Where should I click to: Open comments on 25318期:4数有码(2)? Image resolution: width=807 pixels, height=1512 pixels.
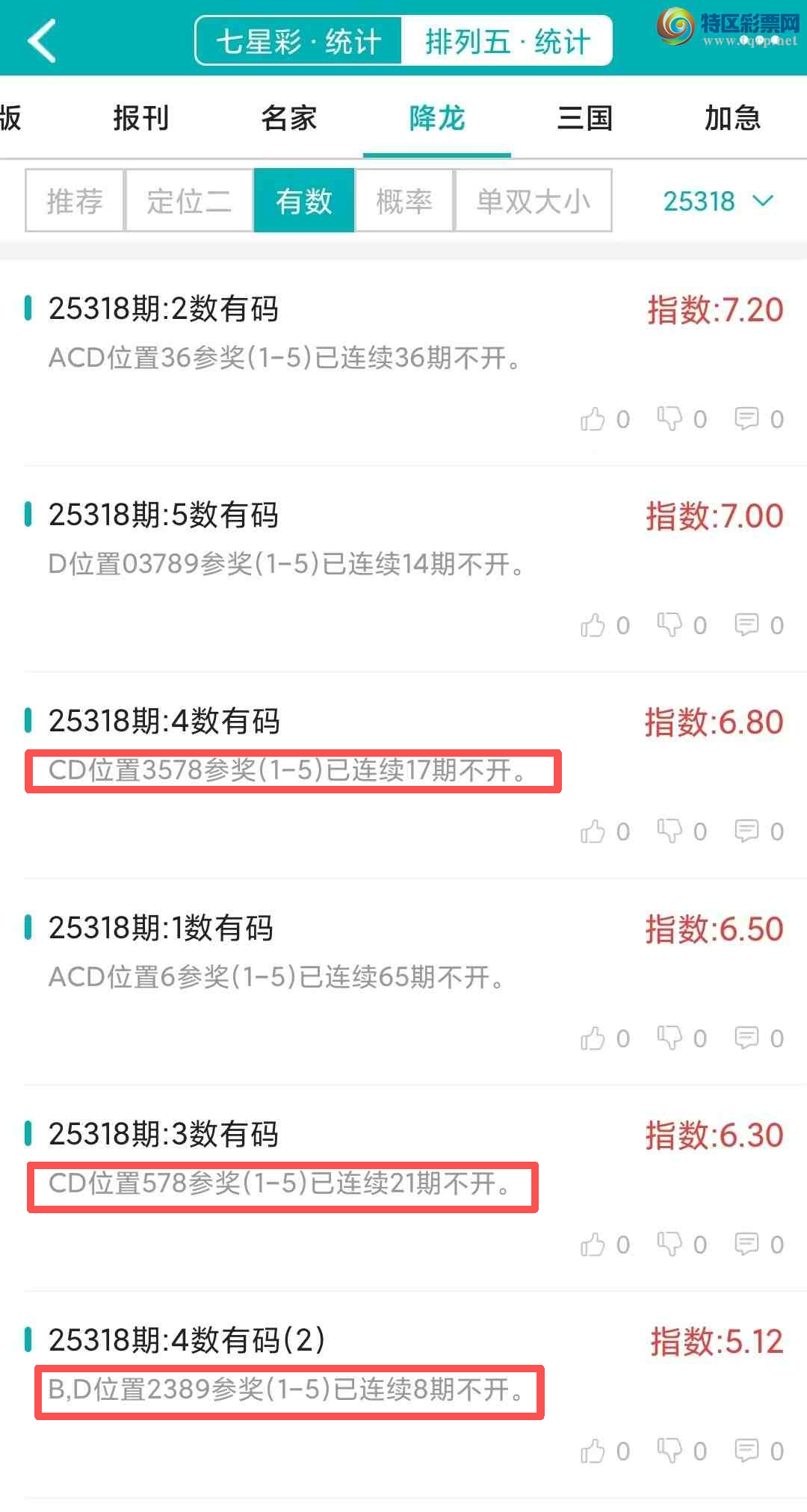click(x=747, y=1451)
